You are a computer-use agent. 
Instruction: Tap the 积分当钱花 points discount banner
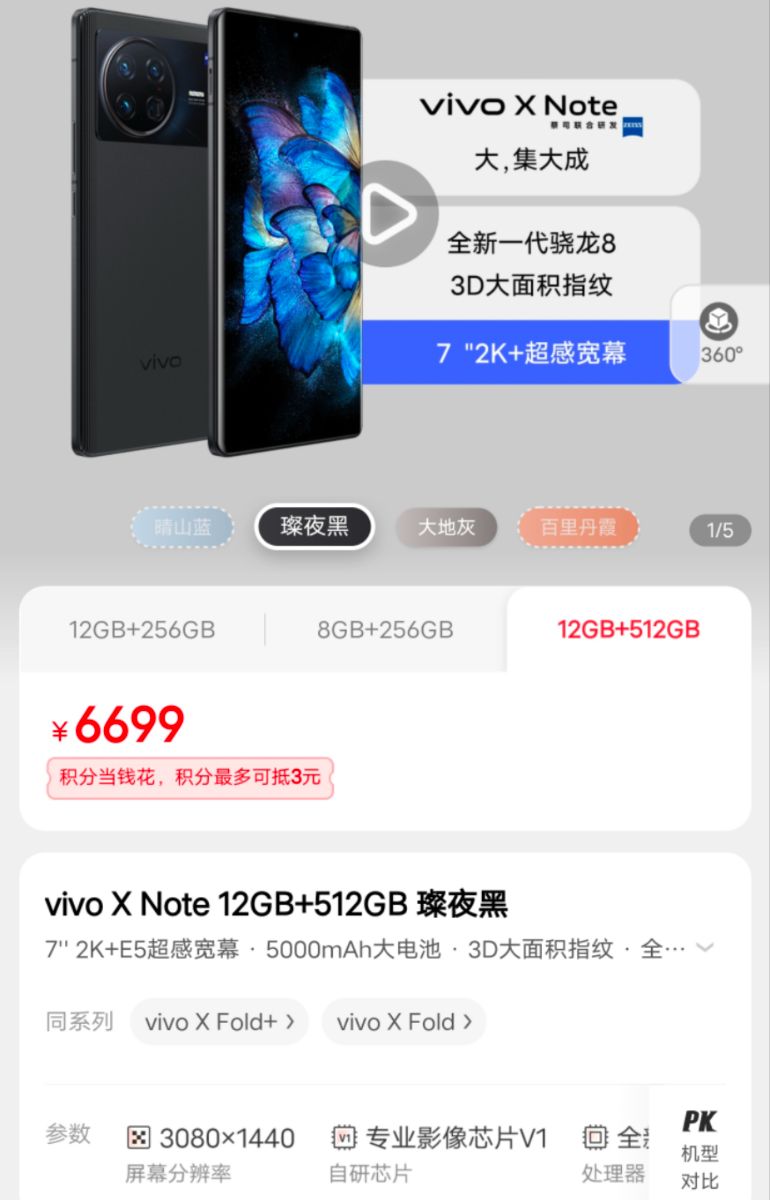coord(190,778)
